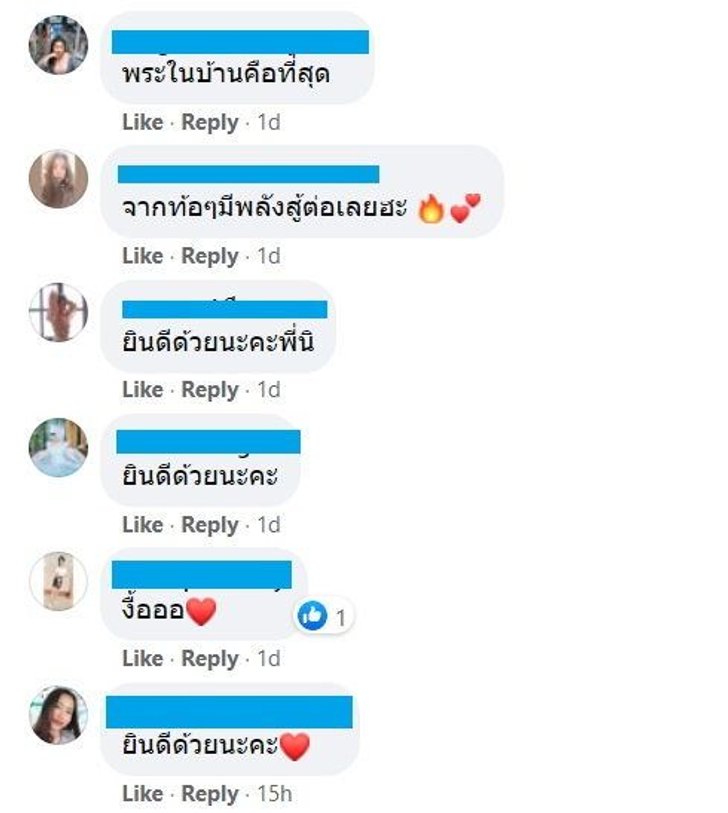Viewport: 728px width, 813px height.
Task: Open profile picture of 'จากท้อๆมีพลังสู้ต่อเลยฮะ' commenter
Action: (x=58, y=179)
